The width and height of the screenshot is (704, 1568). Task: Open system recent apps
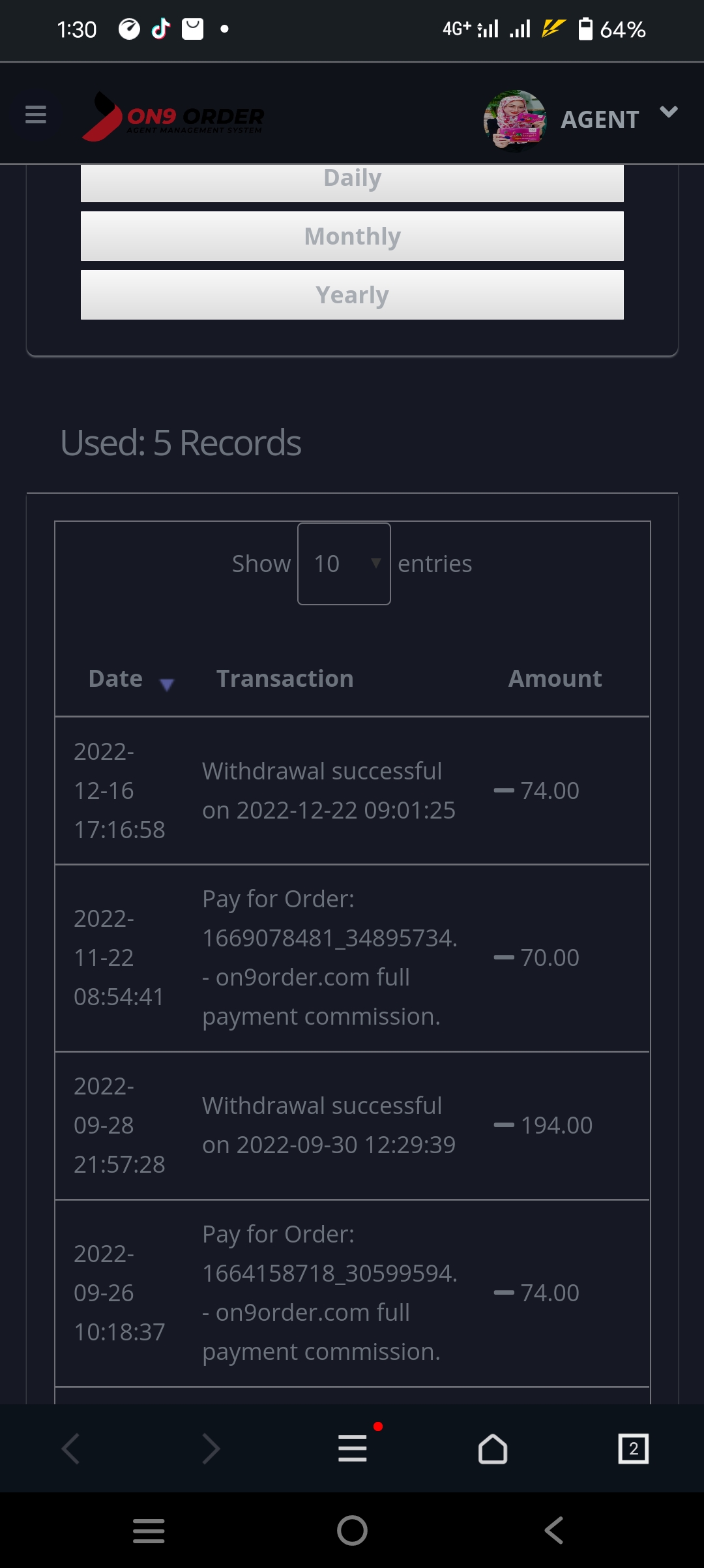(x=149, y=1530)
